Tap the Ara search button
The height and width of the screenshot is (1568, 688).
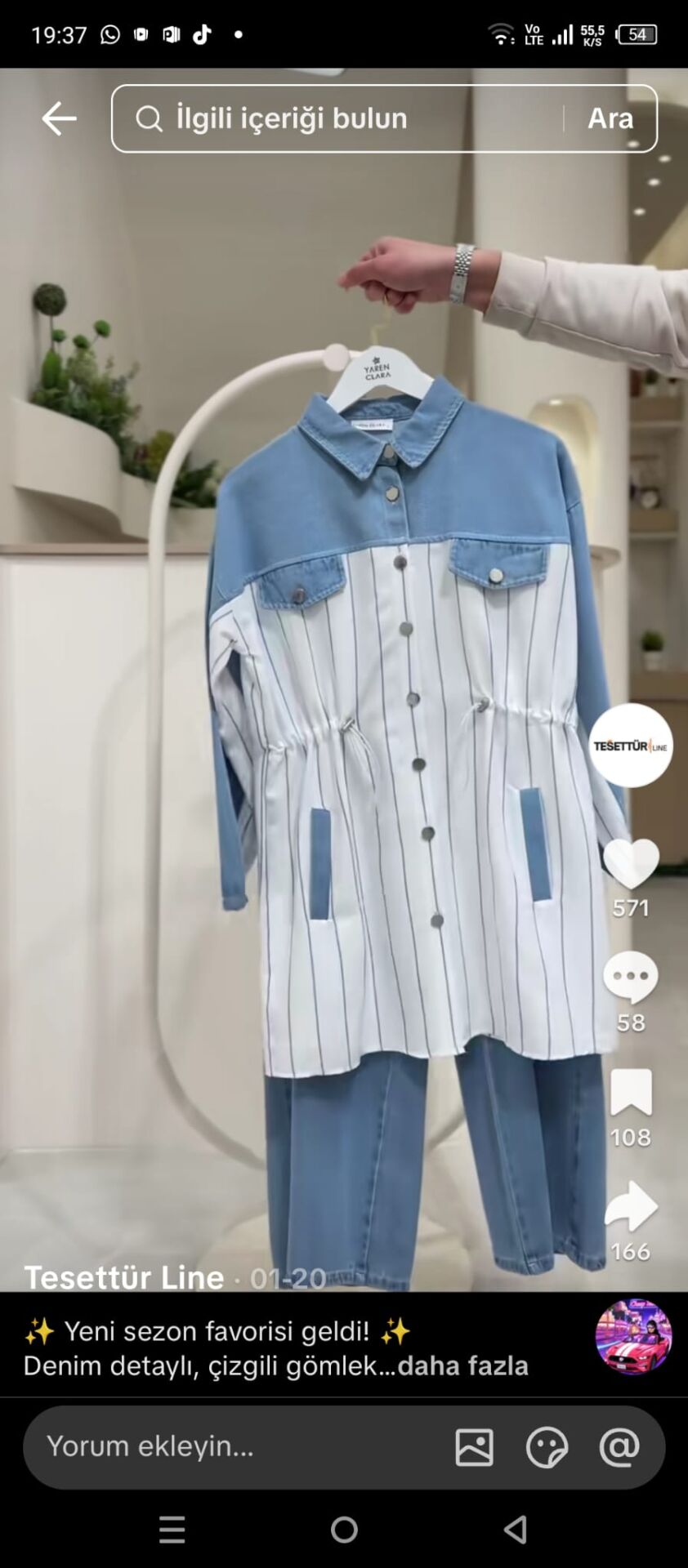pyautogui.click(x=610, y=118)
